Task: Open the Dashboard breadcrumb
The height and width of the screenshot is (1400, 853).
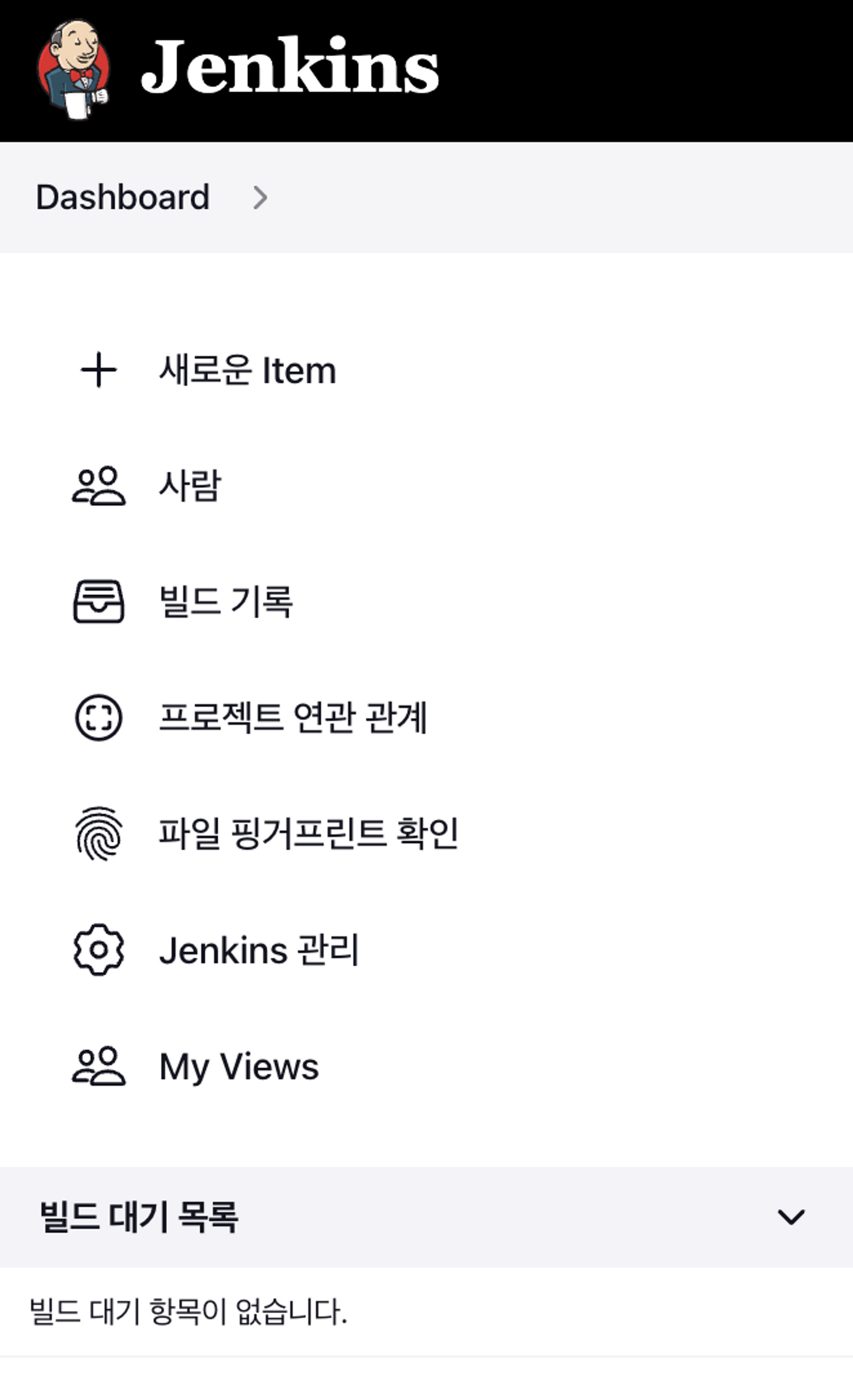Action: point(123,198)
